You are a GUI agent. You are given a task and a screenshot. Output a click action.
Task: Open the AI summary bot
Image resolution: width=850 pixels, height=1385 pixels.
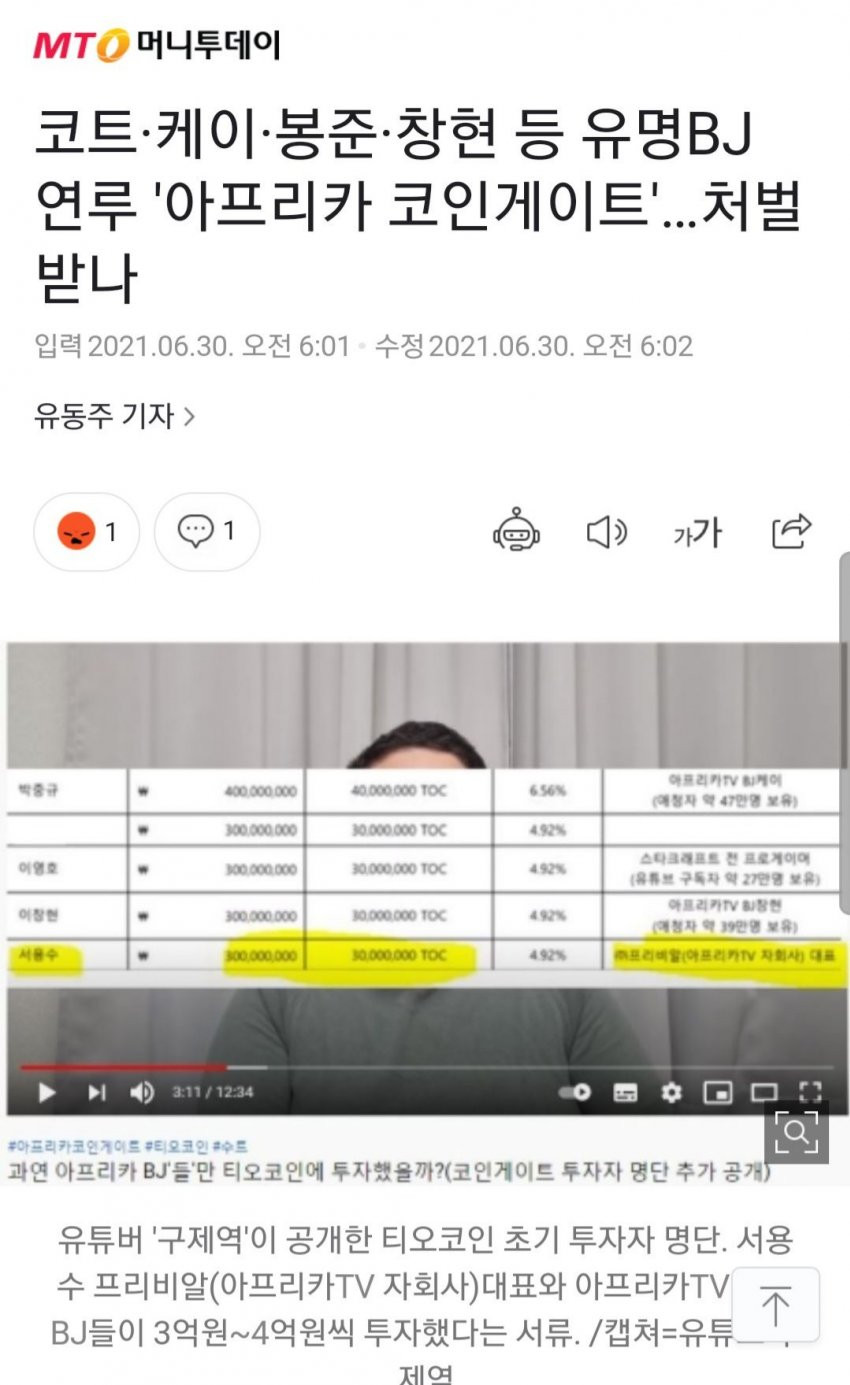point(516,532)
